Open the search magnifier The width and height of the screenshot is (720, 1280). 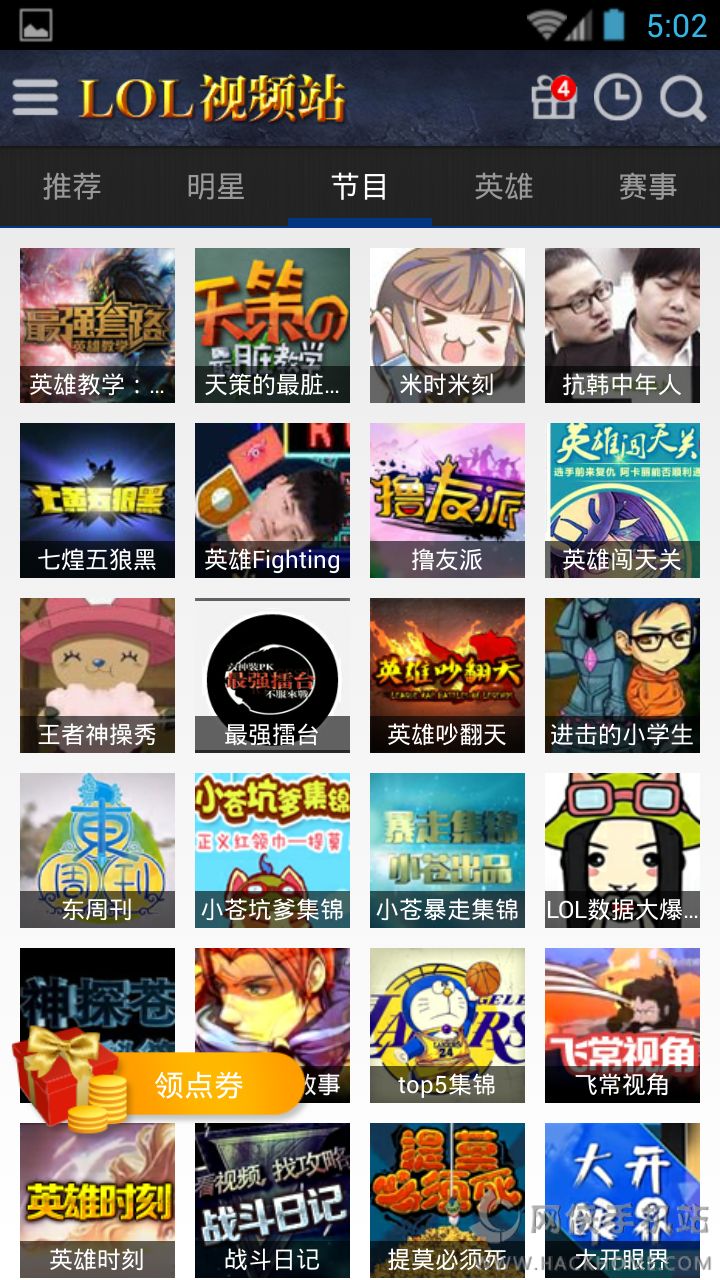(x=683, y=98)
